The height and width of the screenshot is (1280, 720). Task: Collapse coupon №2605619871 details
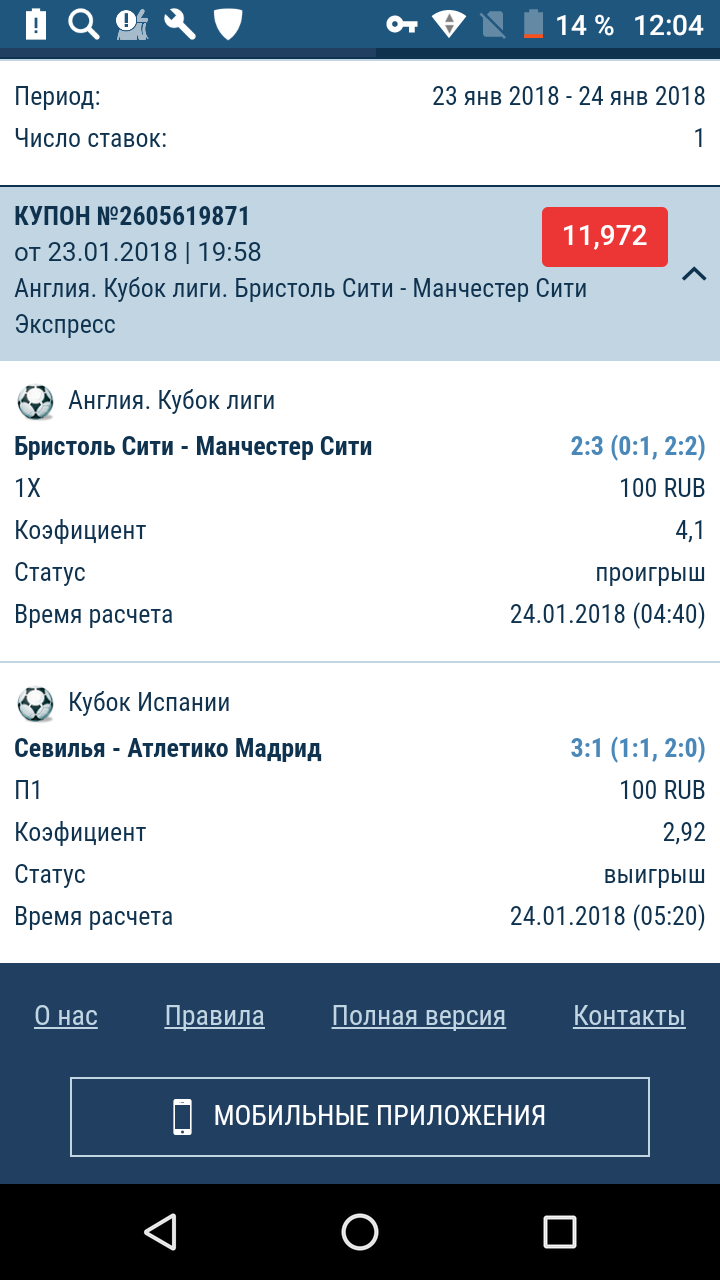tap(695, 273)
